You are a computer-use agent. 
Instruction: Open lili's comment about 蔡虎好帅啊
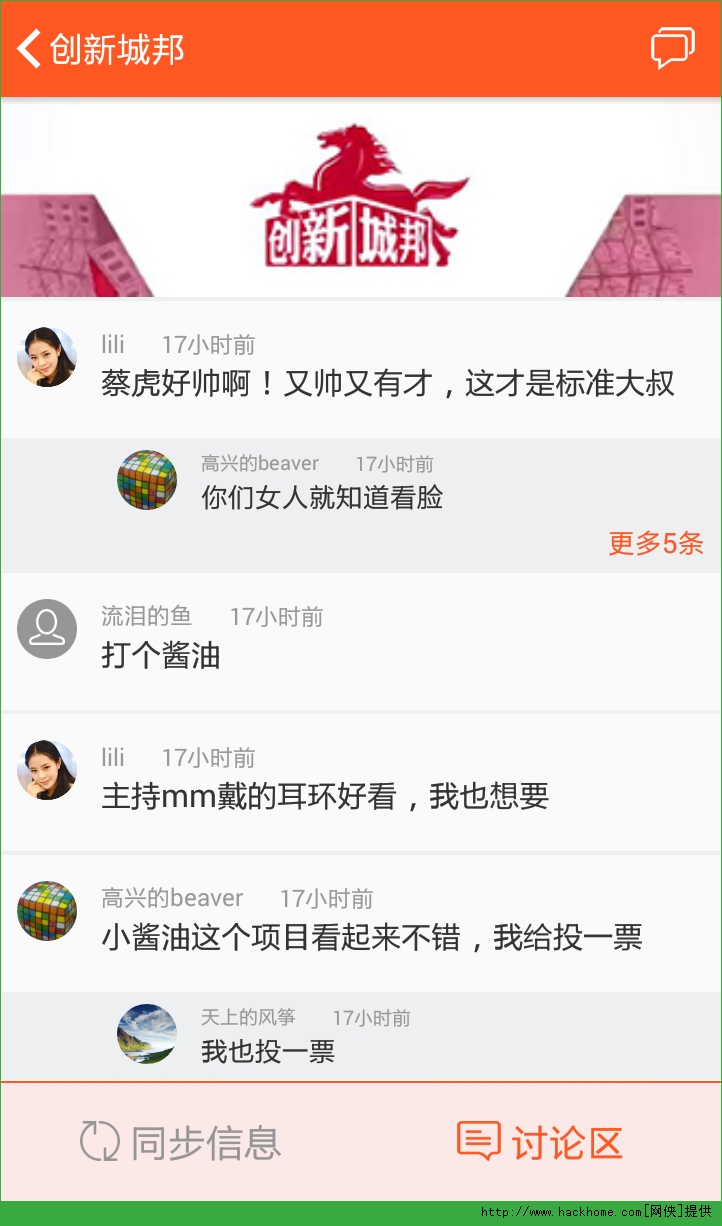[388, 383]
